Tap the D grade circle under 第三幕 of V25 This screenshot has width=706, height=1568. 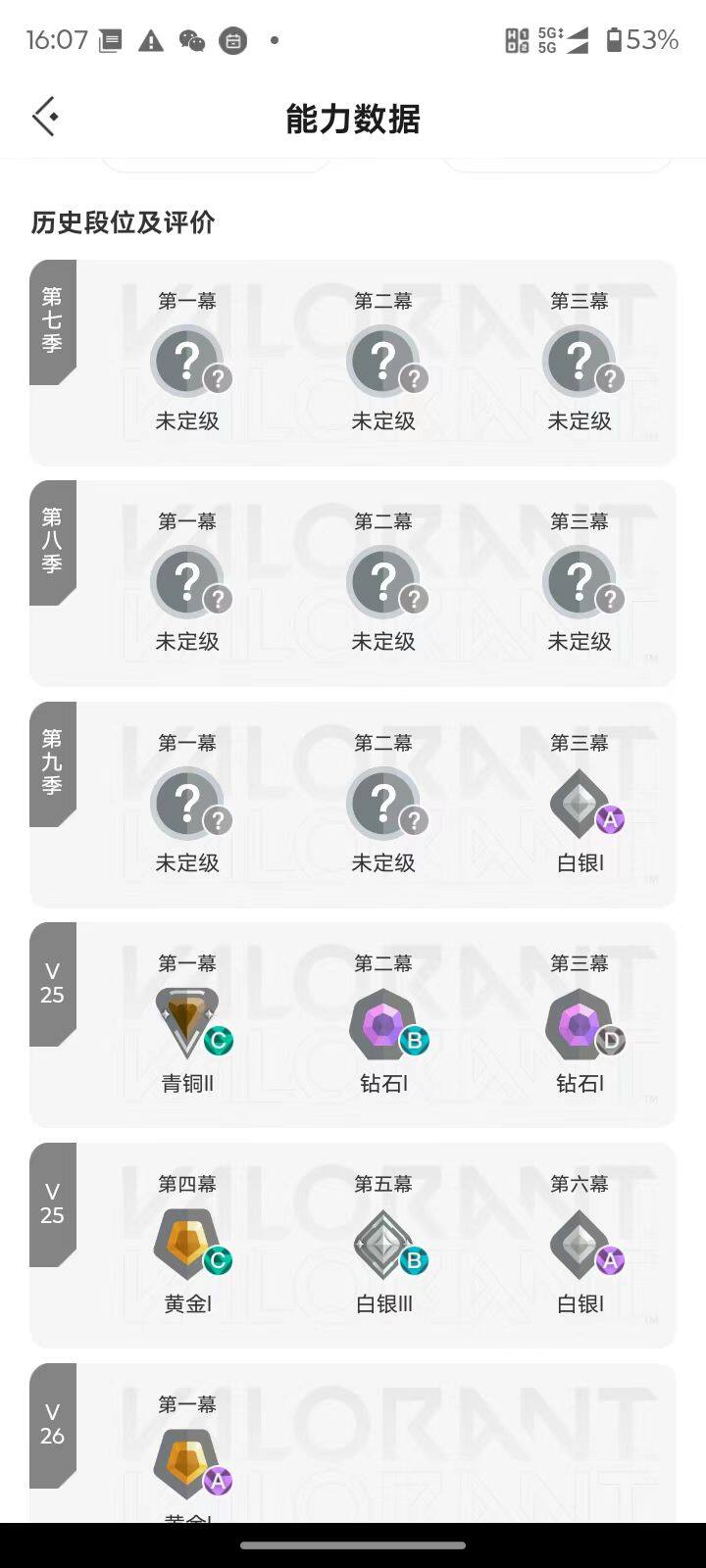[610, 1042]
